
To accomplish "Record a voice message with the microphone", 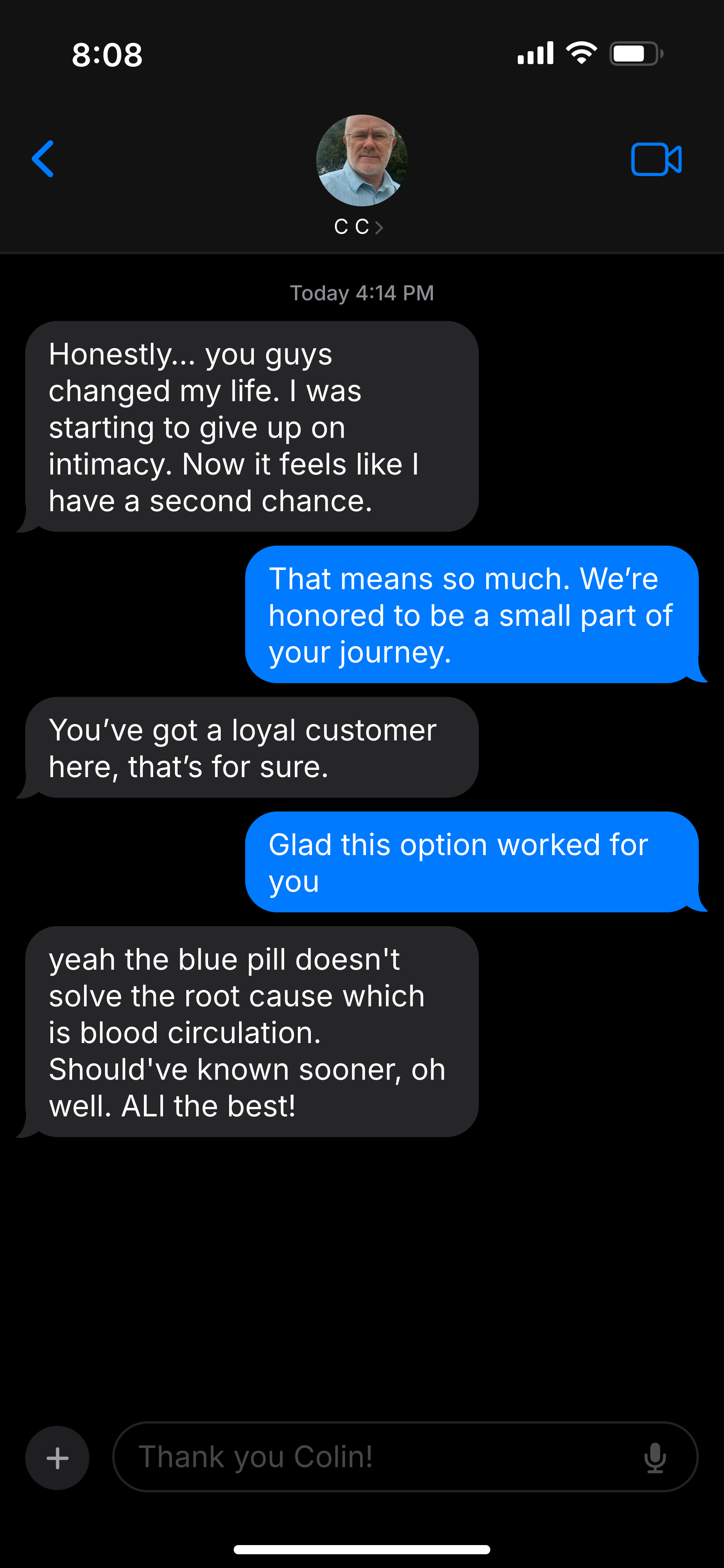I will click(655, 1458).
